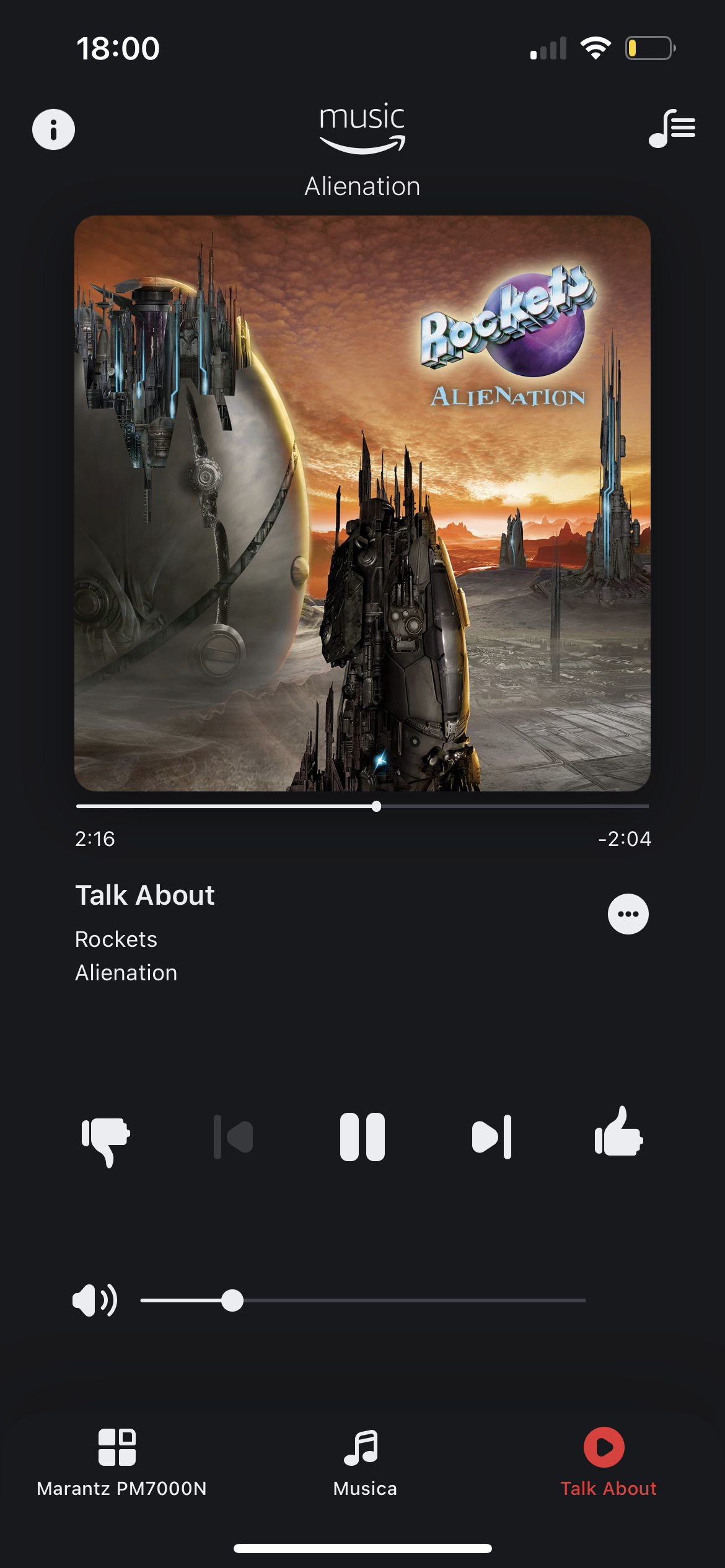Switch to the Musica tab
Screen dimensions: 725x1568
[x=364, y=1461]
